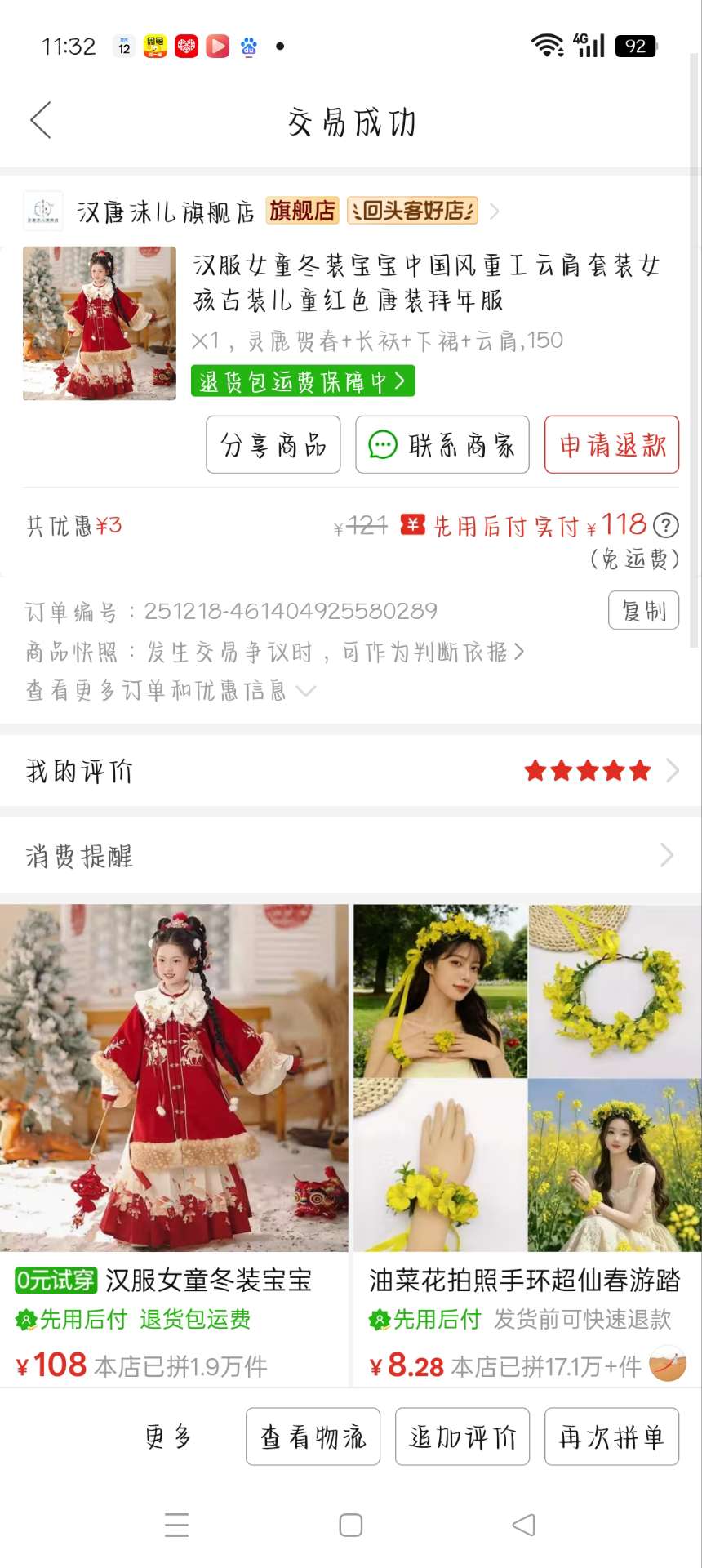The height and width of the screenshot is (1568, 702).
Task: Go back using the top-left arrow
Action: pyautogui.click(x=41, y=121)
